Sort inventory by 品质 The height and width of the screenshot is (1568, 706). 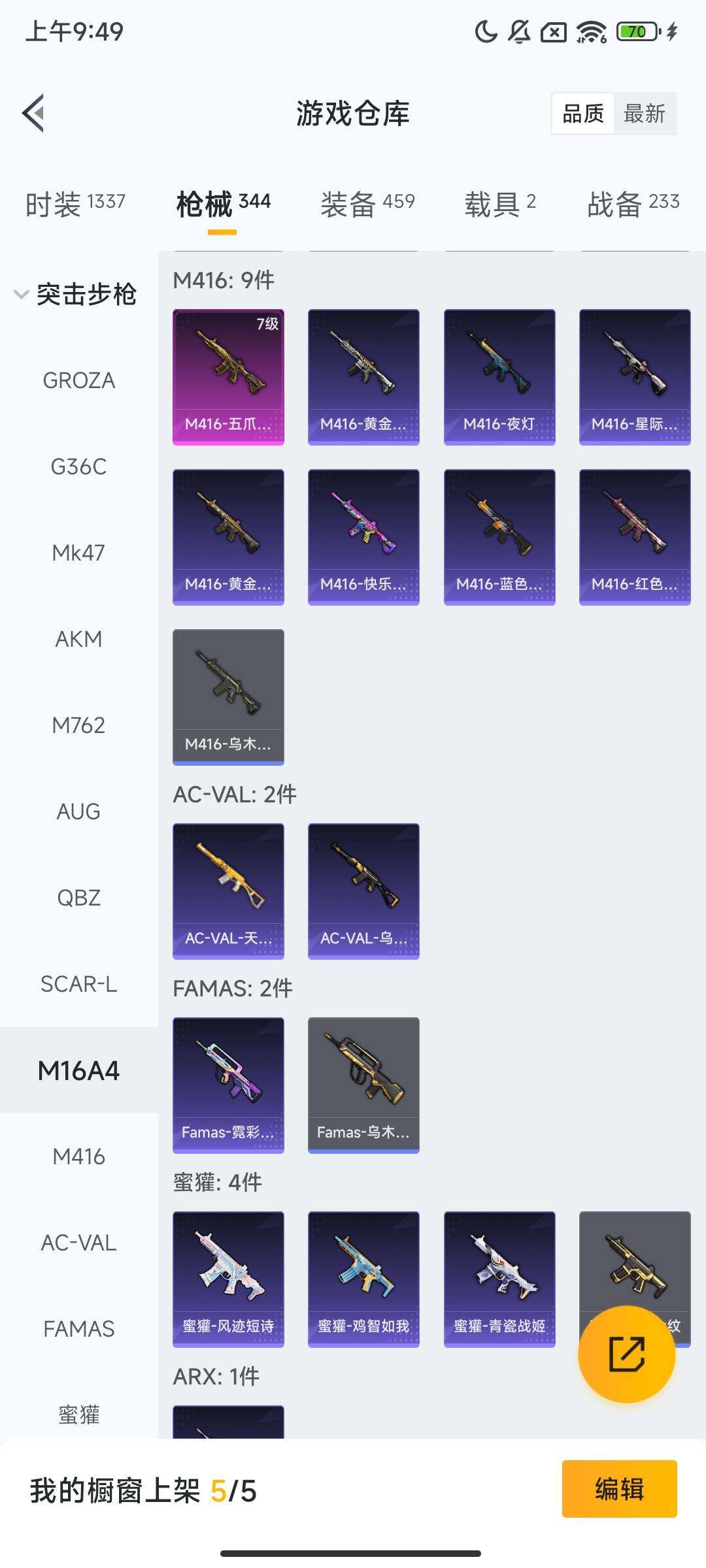click(582, 114)
